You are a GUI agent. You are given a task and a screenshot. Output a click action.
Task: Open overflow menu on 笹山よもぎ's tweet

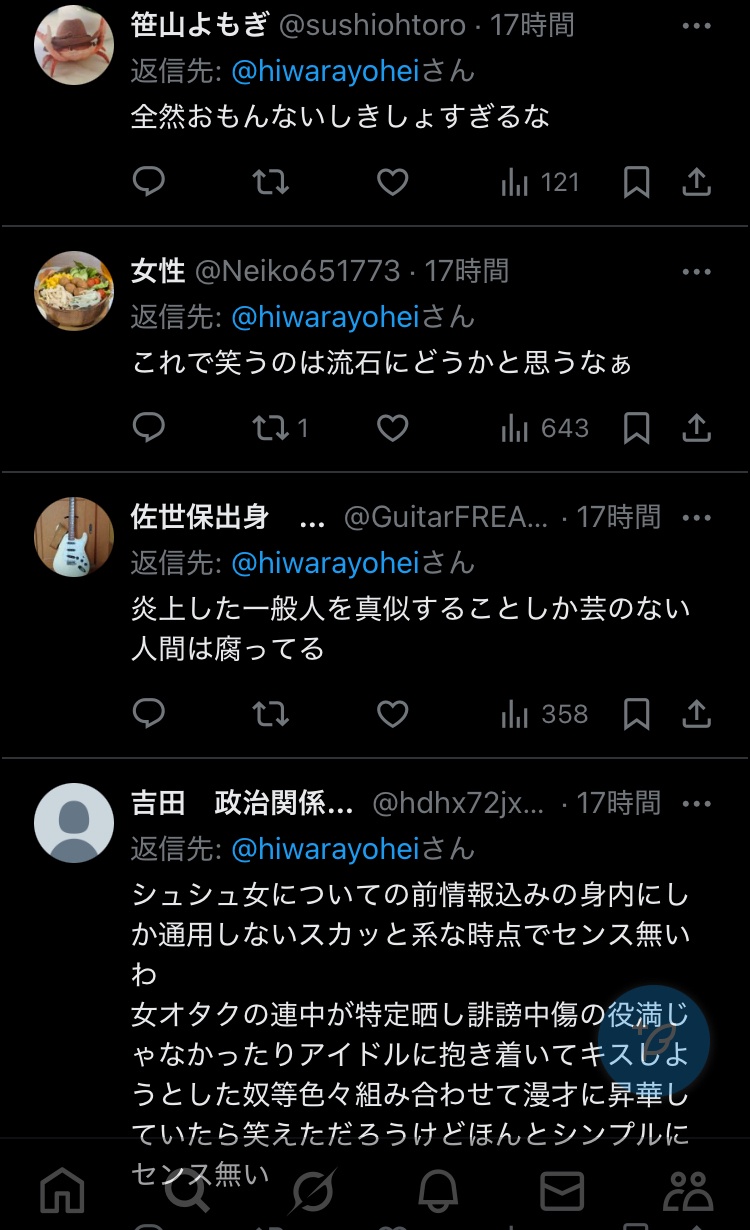tap(696, 26)
